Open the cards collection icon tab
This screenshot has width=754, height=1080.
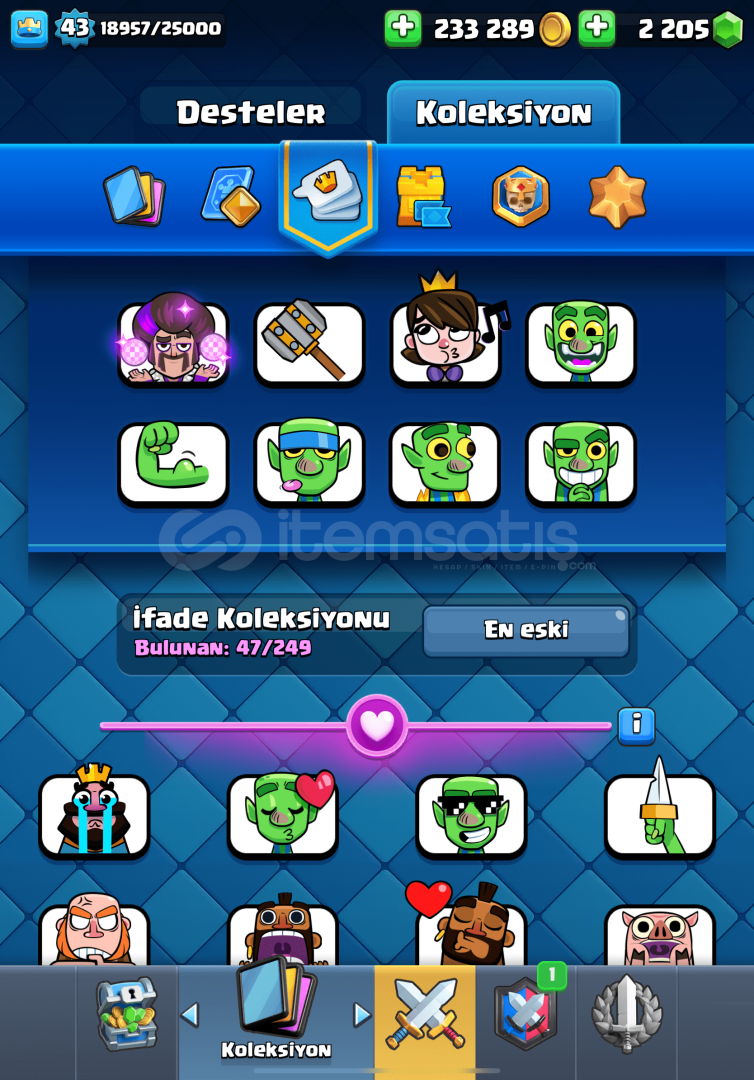coord(134,196)
